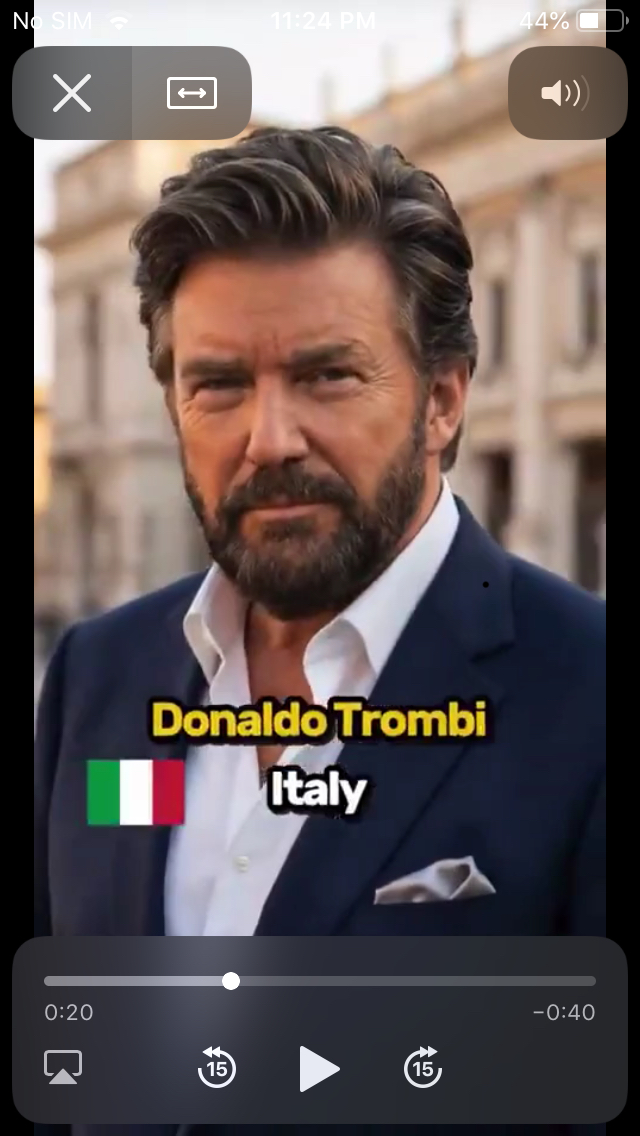Close the video player
The image size is (640, 1136).
[72, 93]
